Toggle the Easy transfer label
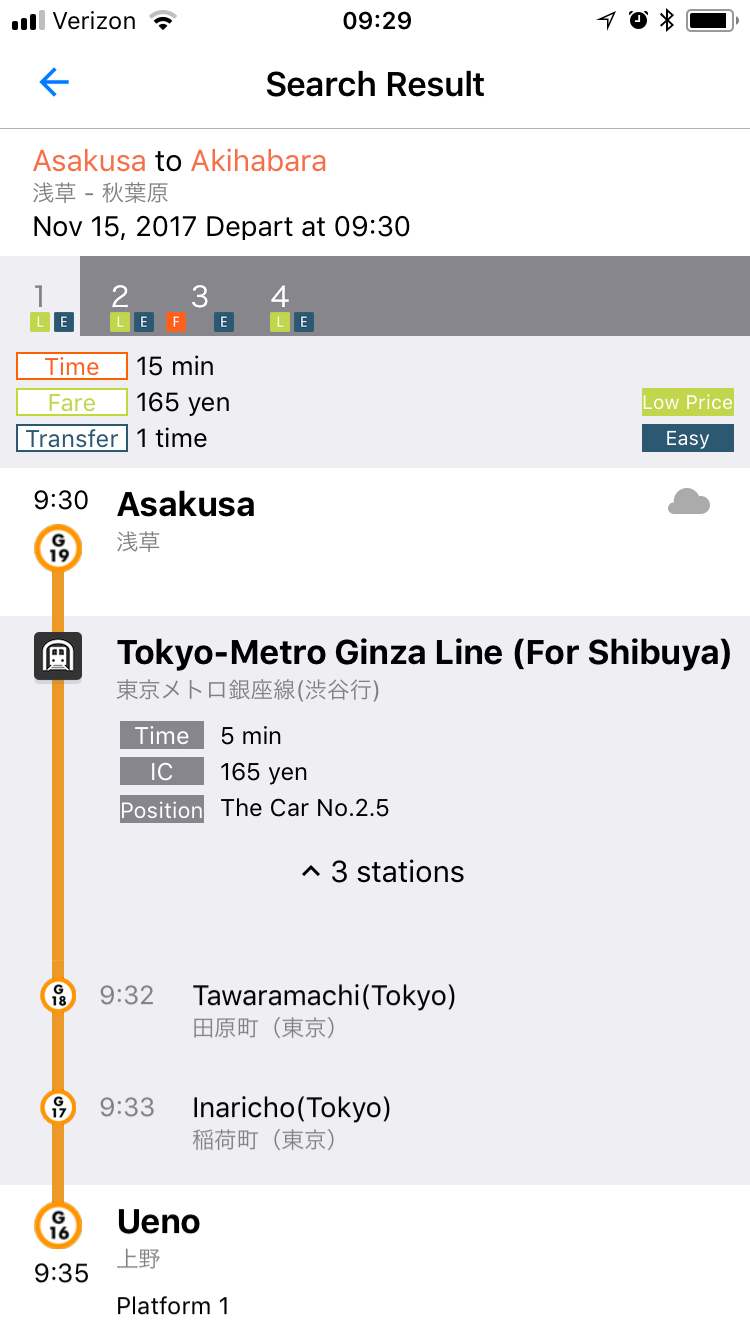Viewport: 750px width, 1334px height. [x=687, y=438]
